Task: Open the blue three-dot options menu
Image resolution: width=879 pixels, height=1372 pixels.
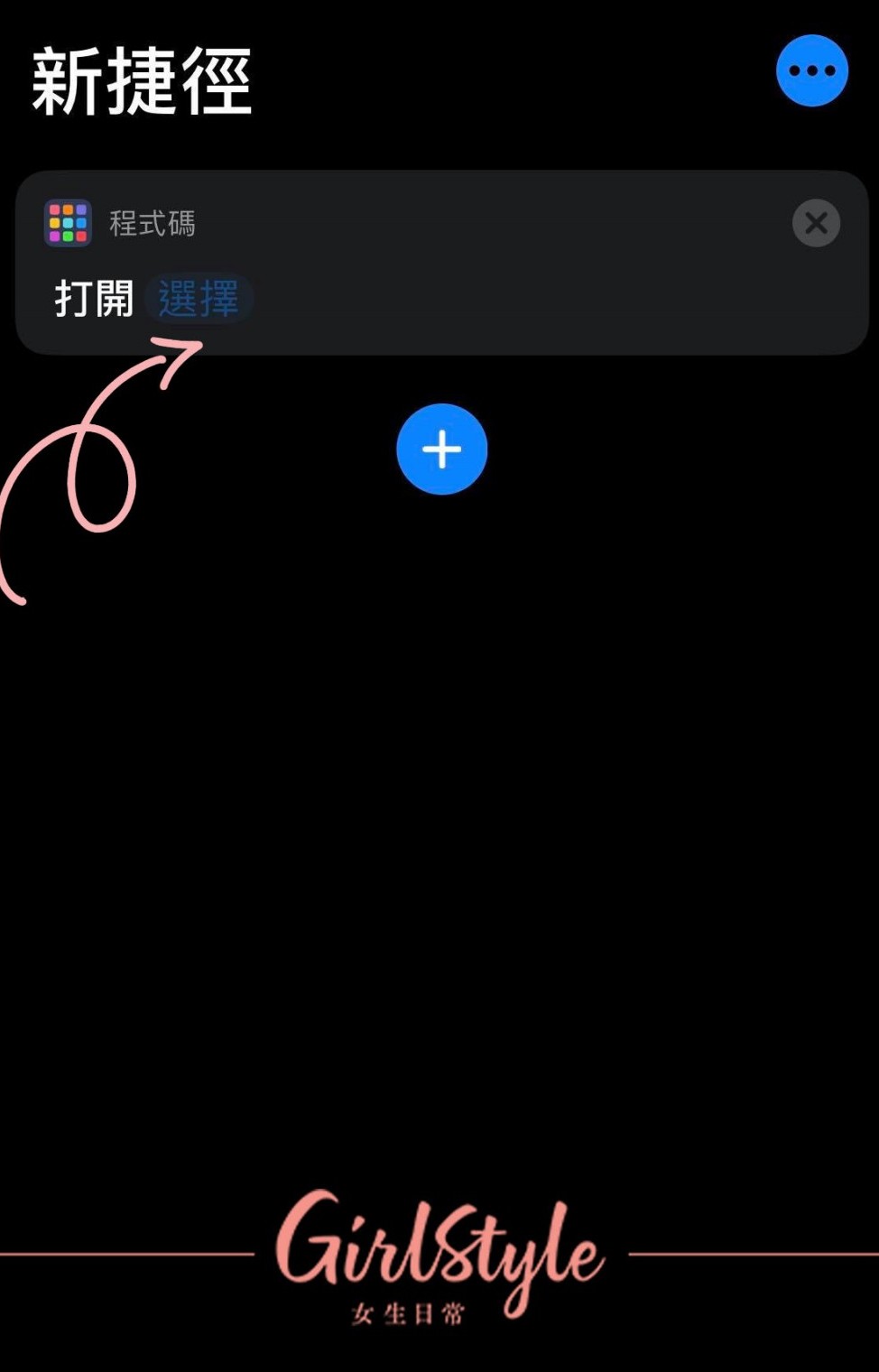Action: [811, 70]
